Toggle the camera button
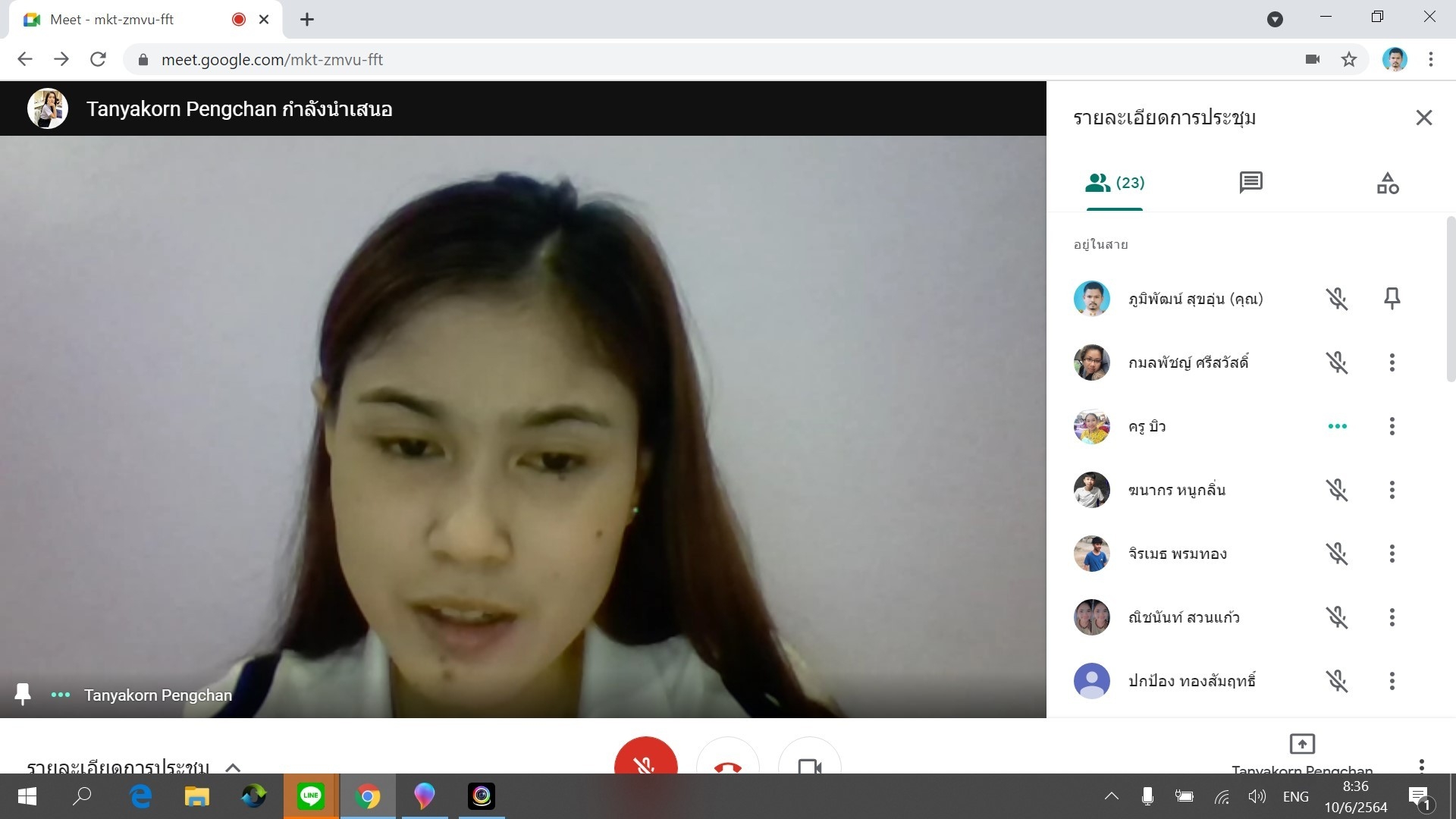Viewport: 1456px width, 819px height. click(809, 762)
